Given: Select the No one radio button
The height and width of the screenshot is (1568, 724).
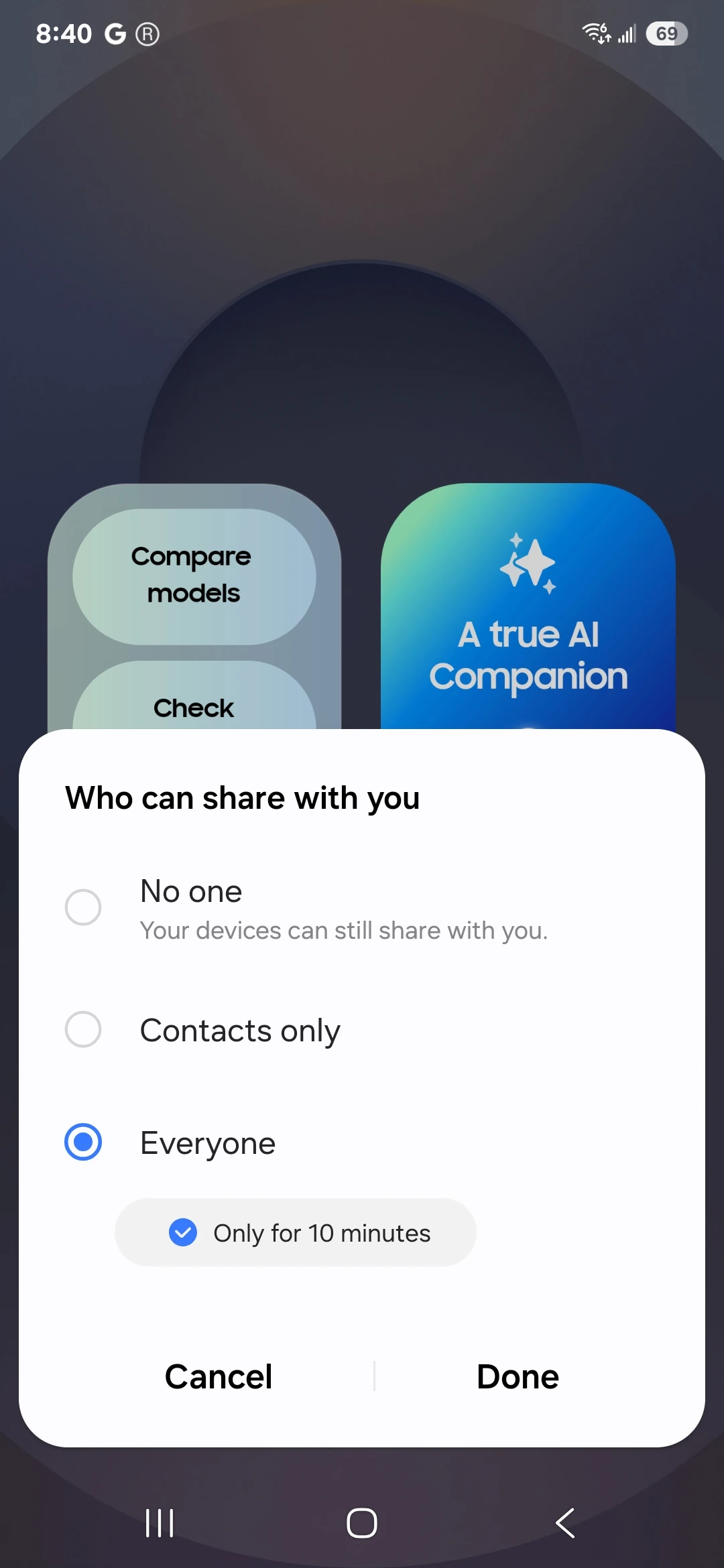Looking at the screenshot, I should pyautogui.click(x=83, y=907).
